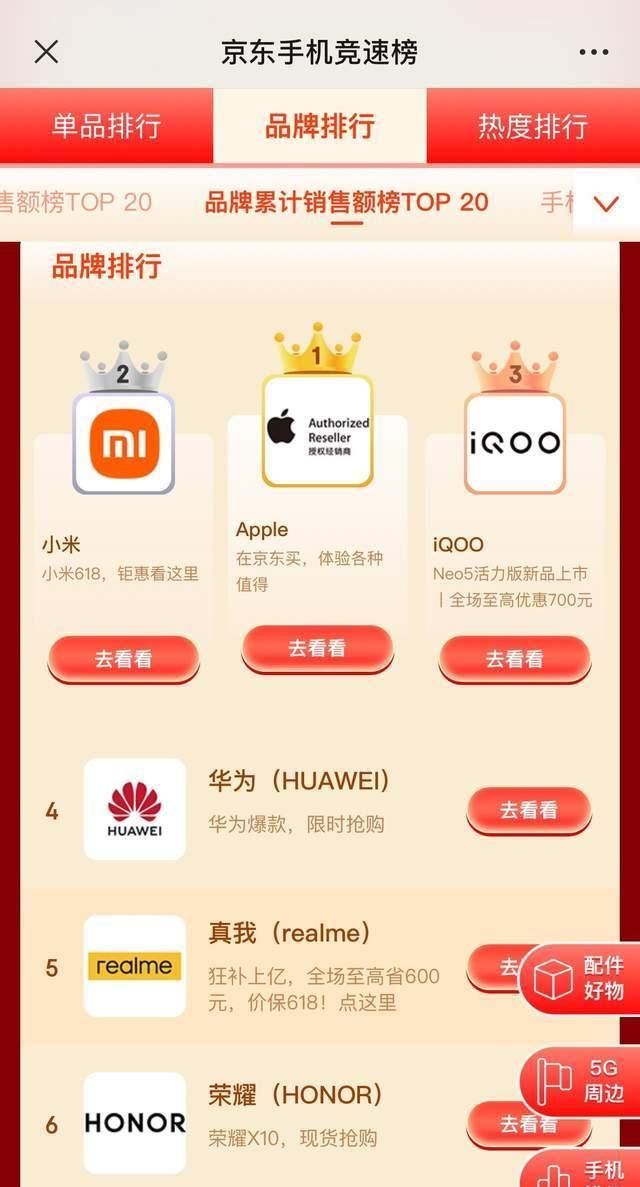Viewport: 640px width, 1187px height.
Task: Tap 去看看 for 华为 (HUAWEI)
Action: pos(528,810)
